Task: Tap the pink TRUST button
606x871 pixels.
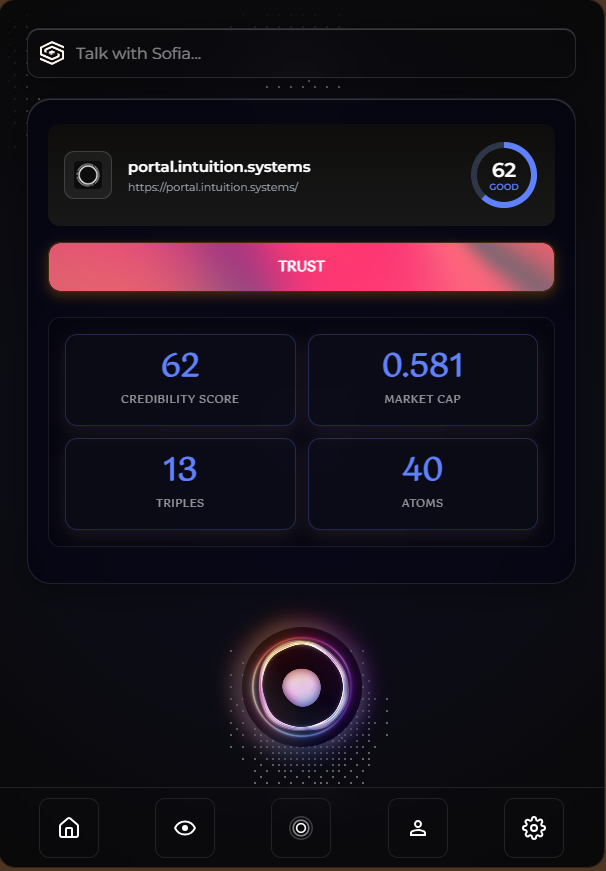Action: (301, 267)
